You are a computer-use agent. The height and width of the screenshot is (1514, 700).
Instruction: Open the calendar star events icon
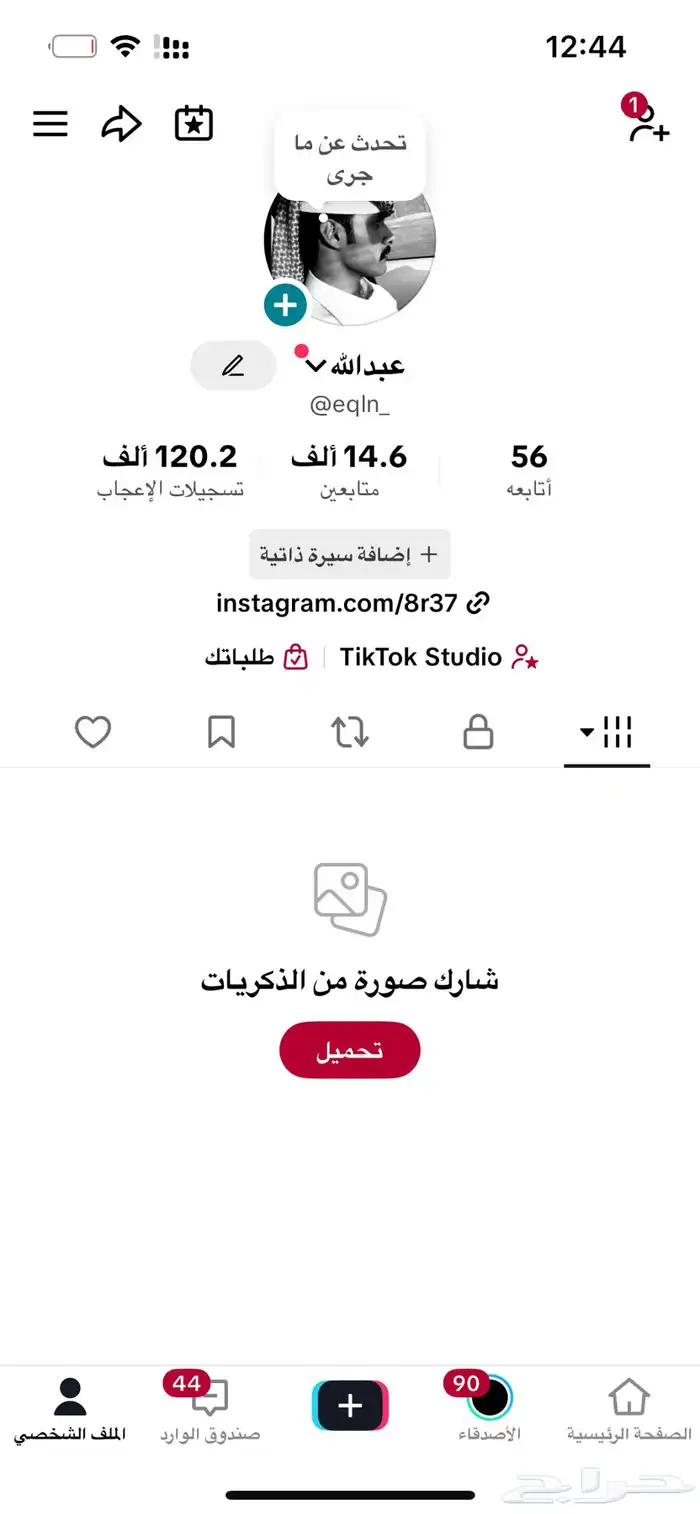(x=193, y=124)
